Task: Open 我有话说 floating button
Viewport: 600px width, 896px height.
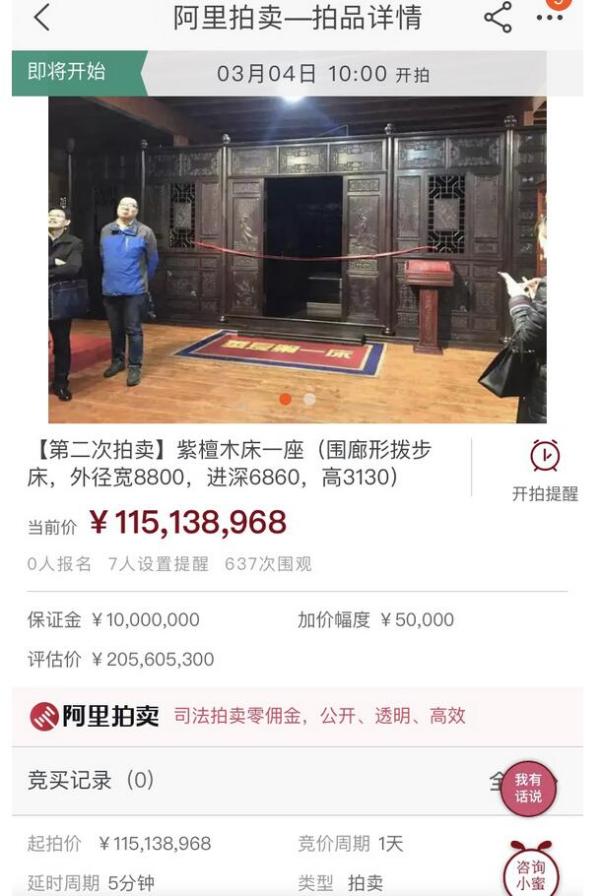Action: 528,788
